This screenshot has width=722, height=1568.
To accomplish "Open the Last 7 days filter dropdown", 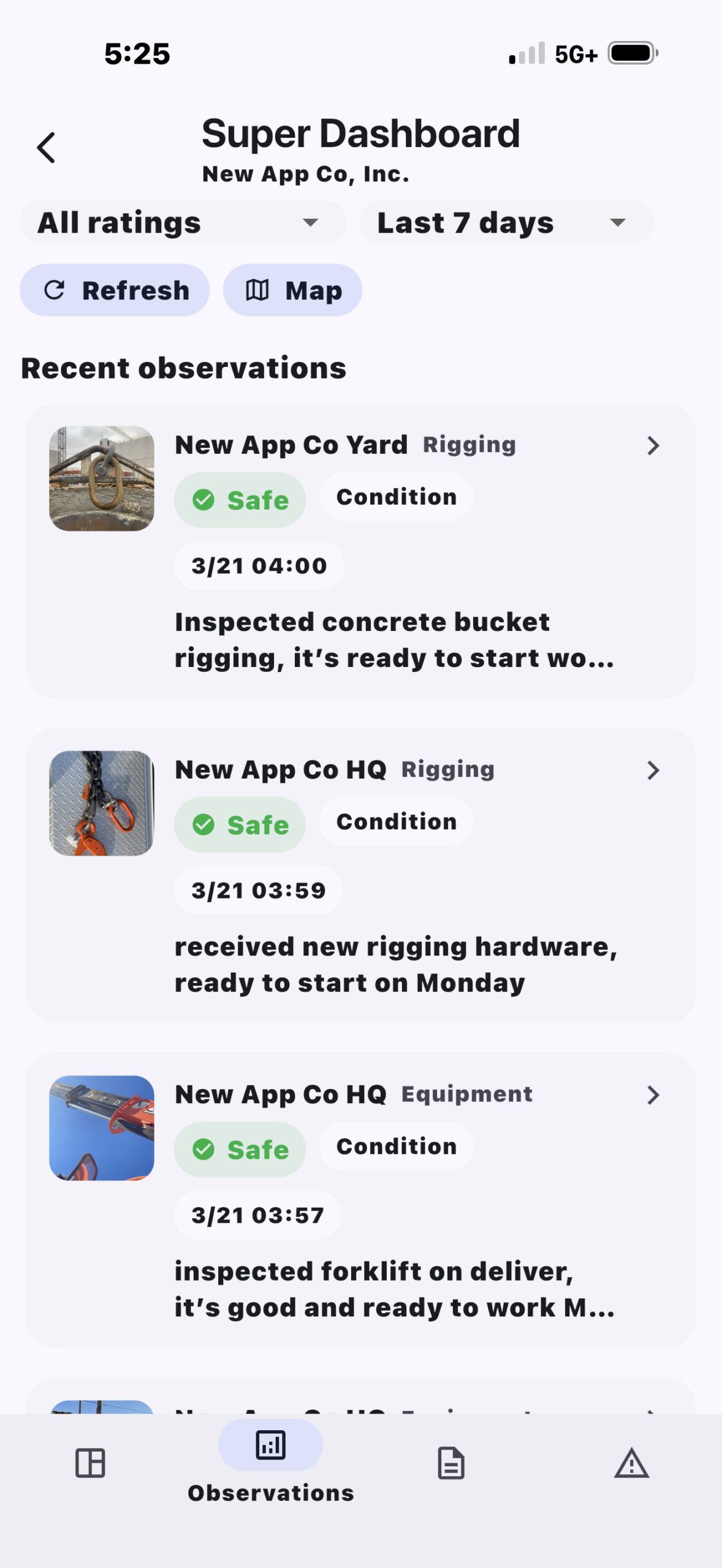I will point(504,222).
